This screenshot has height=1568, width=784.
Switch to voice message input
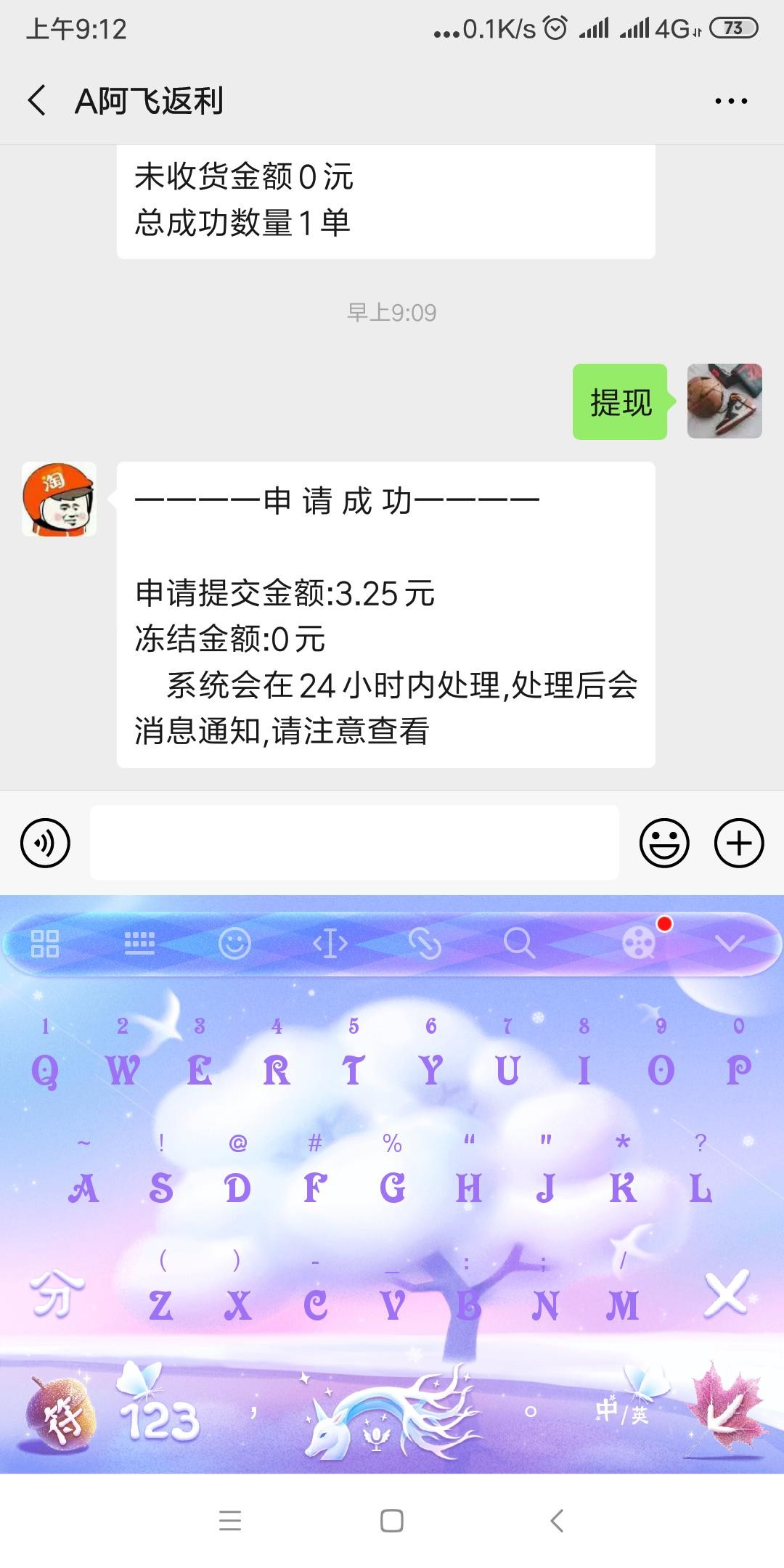[x=46, y=843]
